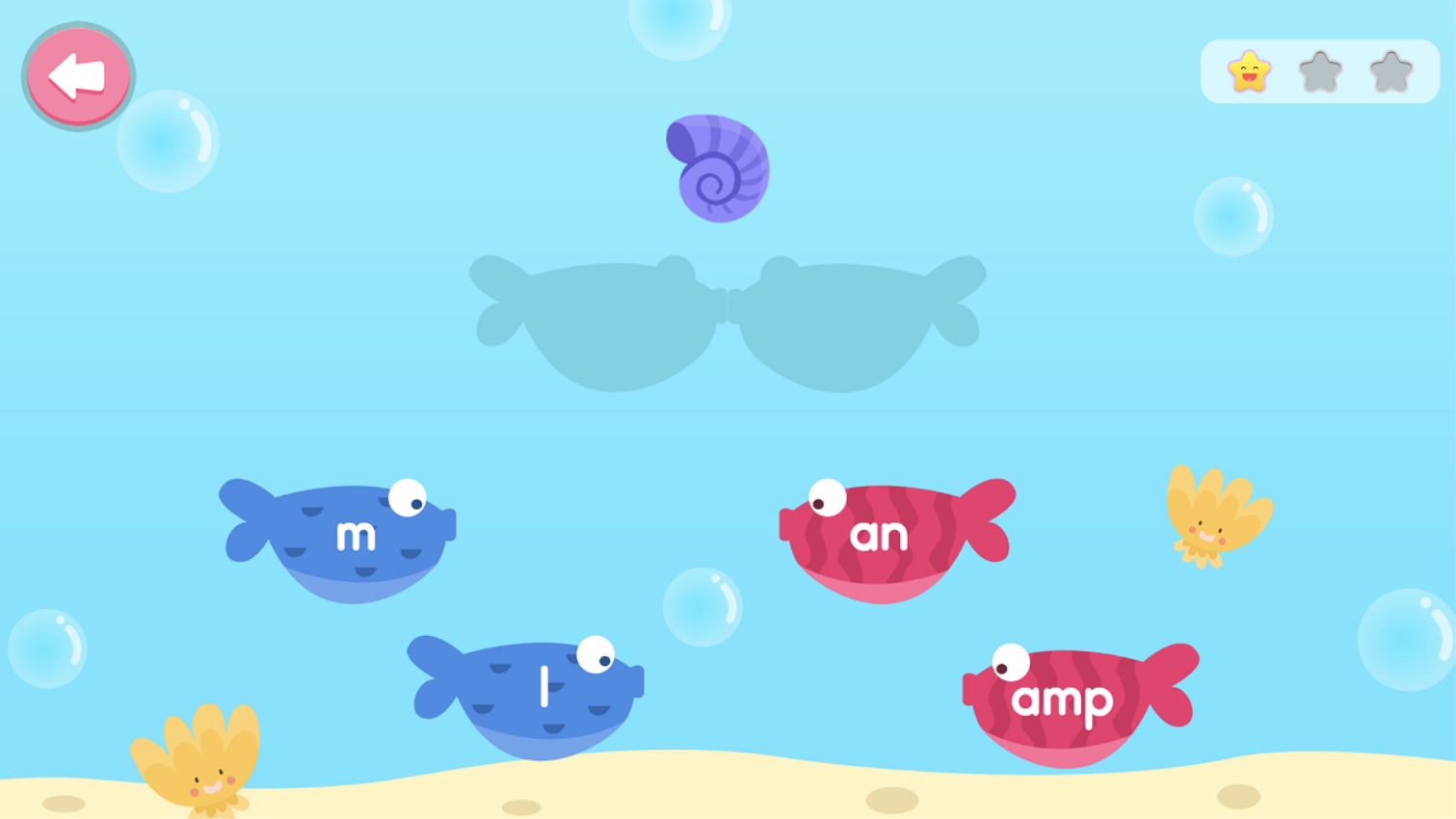Image resolution: width=1456 pixels, height=819 pixels.
Task: Go back using the pink arrow button
Action: [x=78, y=76]
